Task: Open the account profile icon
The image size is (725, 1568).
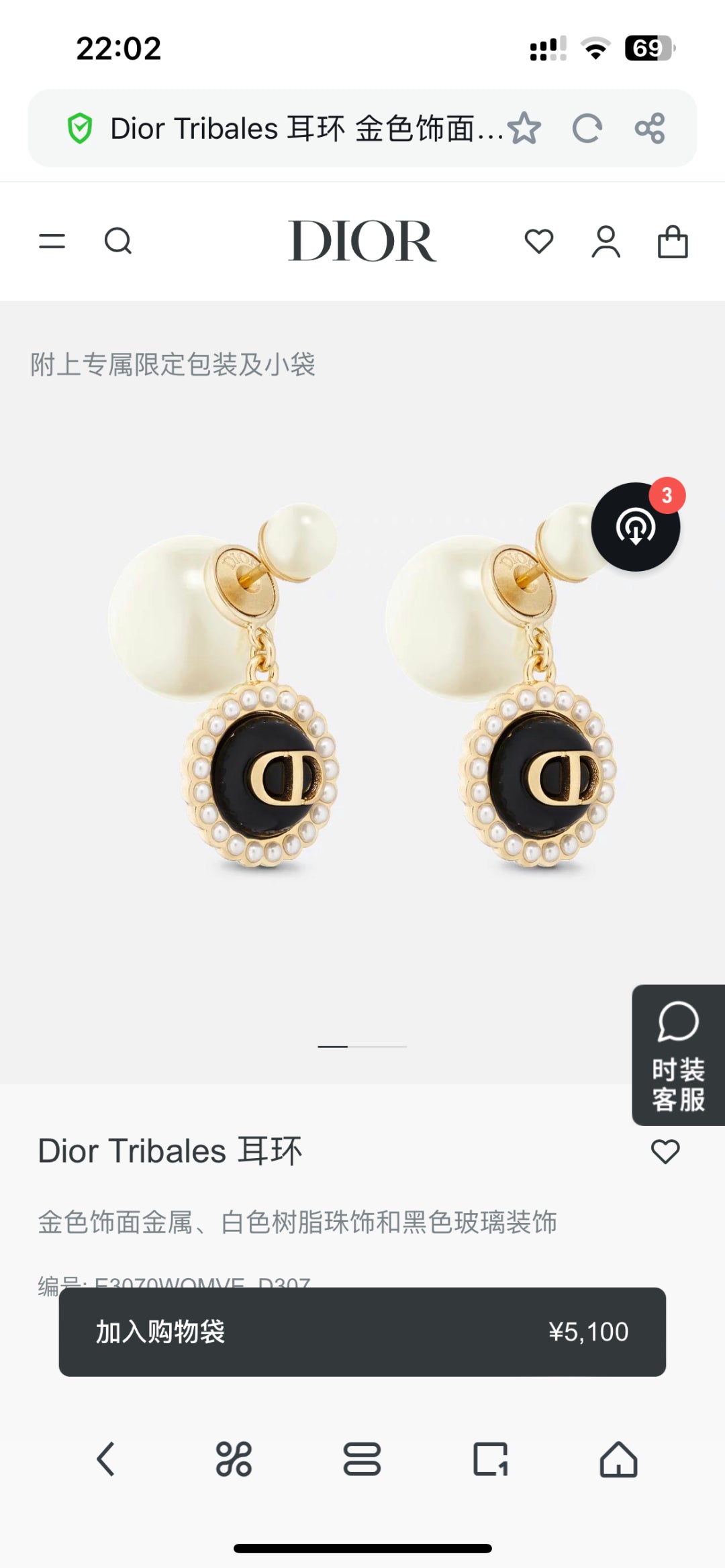Action: [x=606, y=241]
